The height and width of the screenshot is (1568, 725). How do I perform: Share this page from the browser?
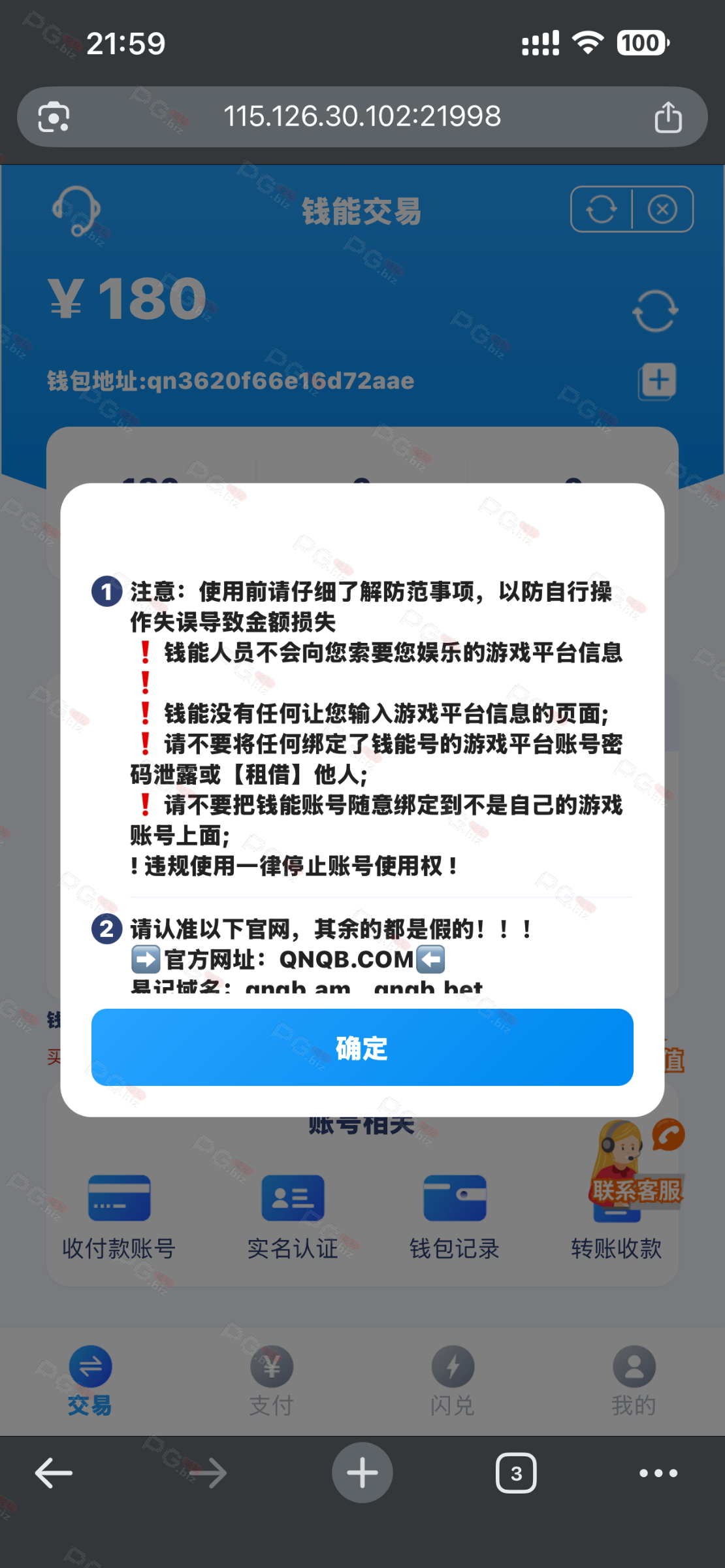click(x=668, y=118)
